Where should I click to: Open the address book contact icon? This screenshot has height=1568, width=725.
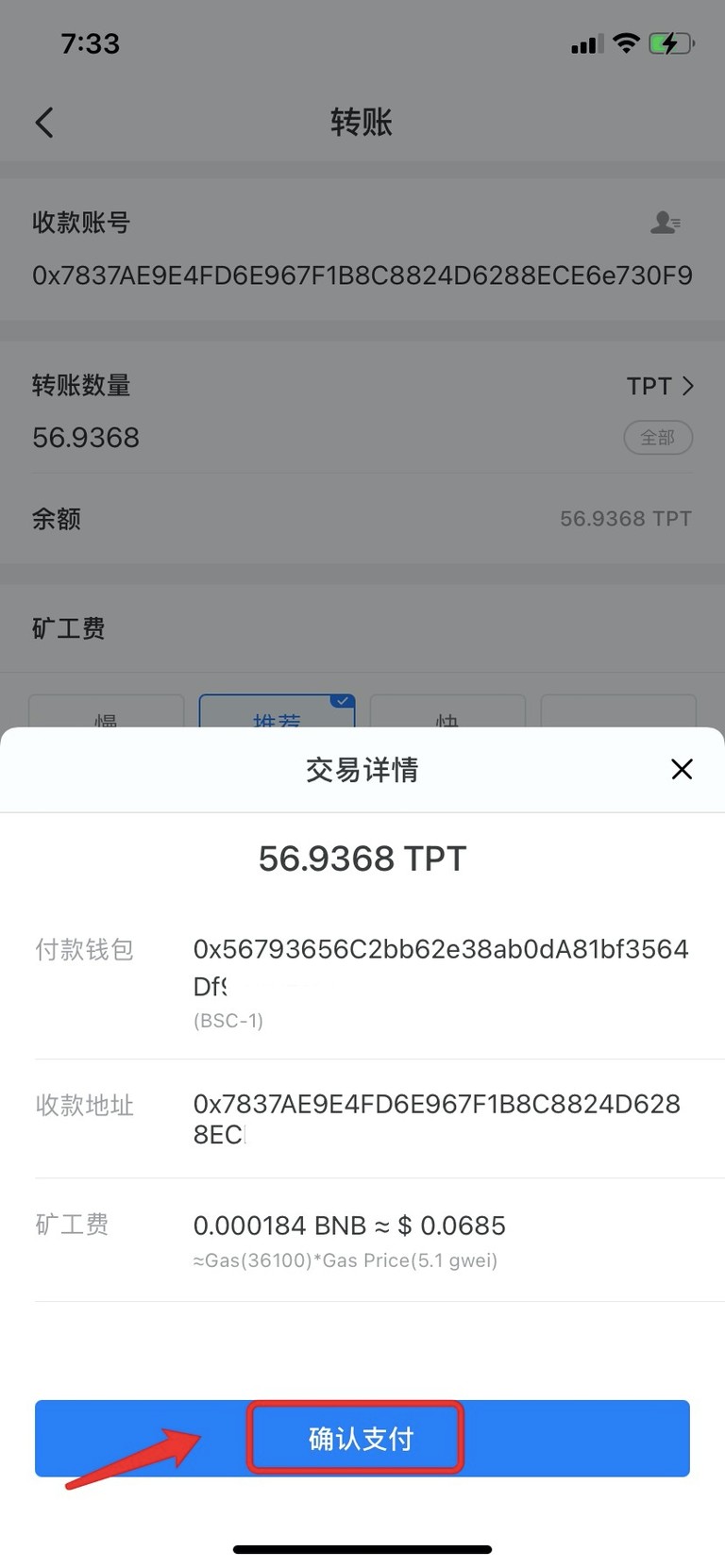click(x=666, y=223)
